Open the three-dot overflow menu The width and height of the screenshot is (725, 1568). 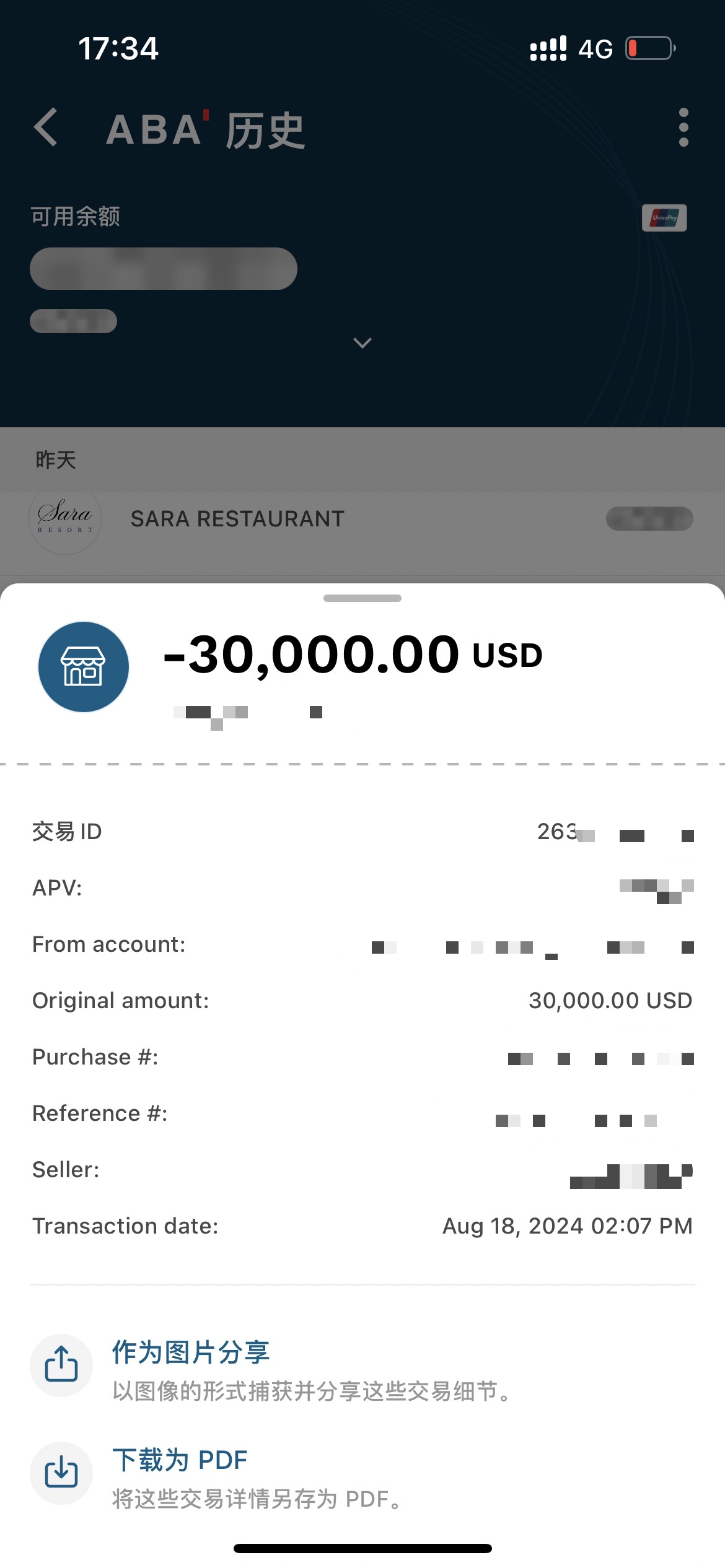click(683, 128)
